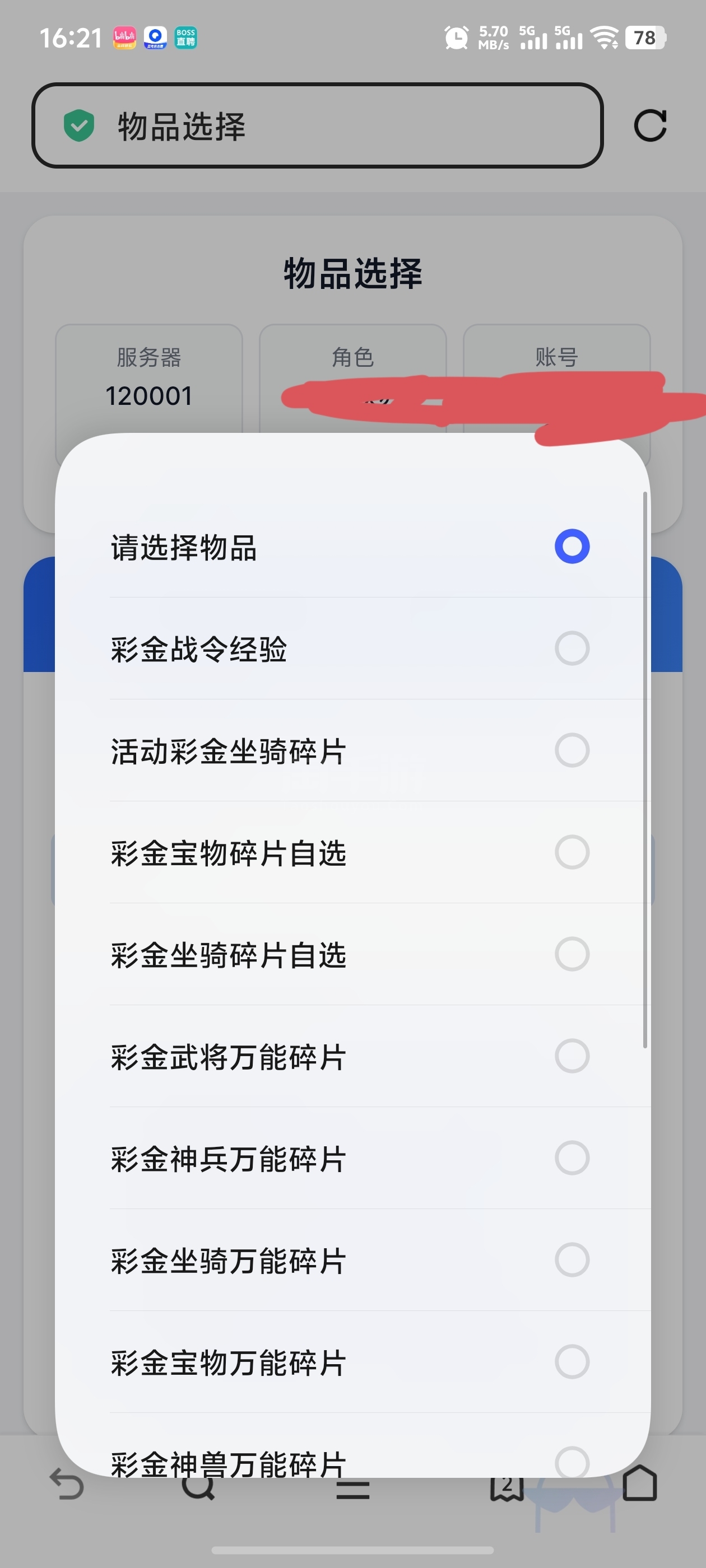Viewport: 706px width, 1568px height.
Task: Reload the page with the refresh icon
Action: click(650, 125)
